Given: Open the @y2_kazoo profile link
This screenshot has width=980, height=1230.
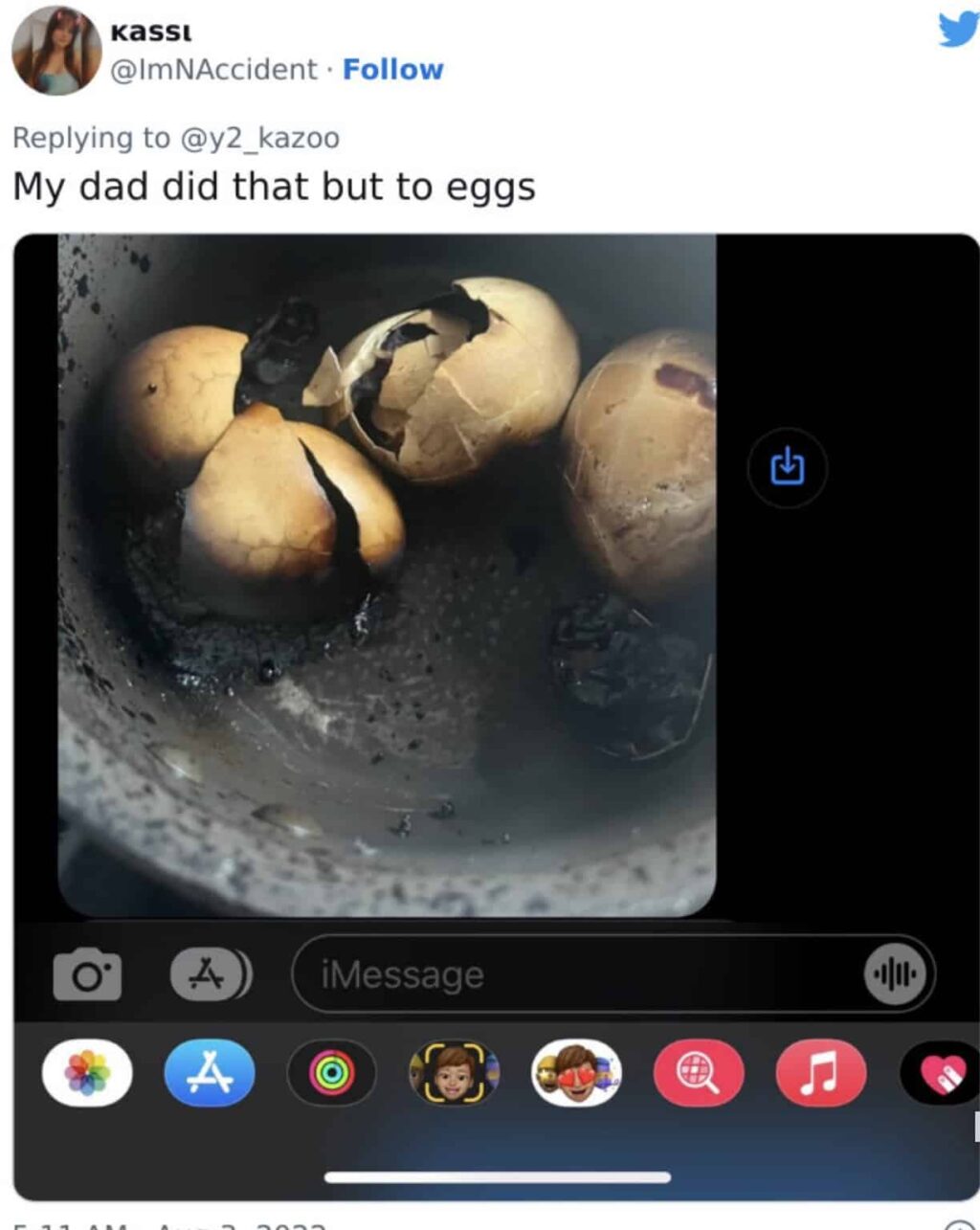Looking at the screenshot, I should click(259, 138).
